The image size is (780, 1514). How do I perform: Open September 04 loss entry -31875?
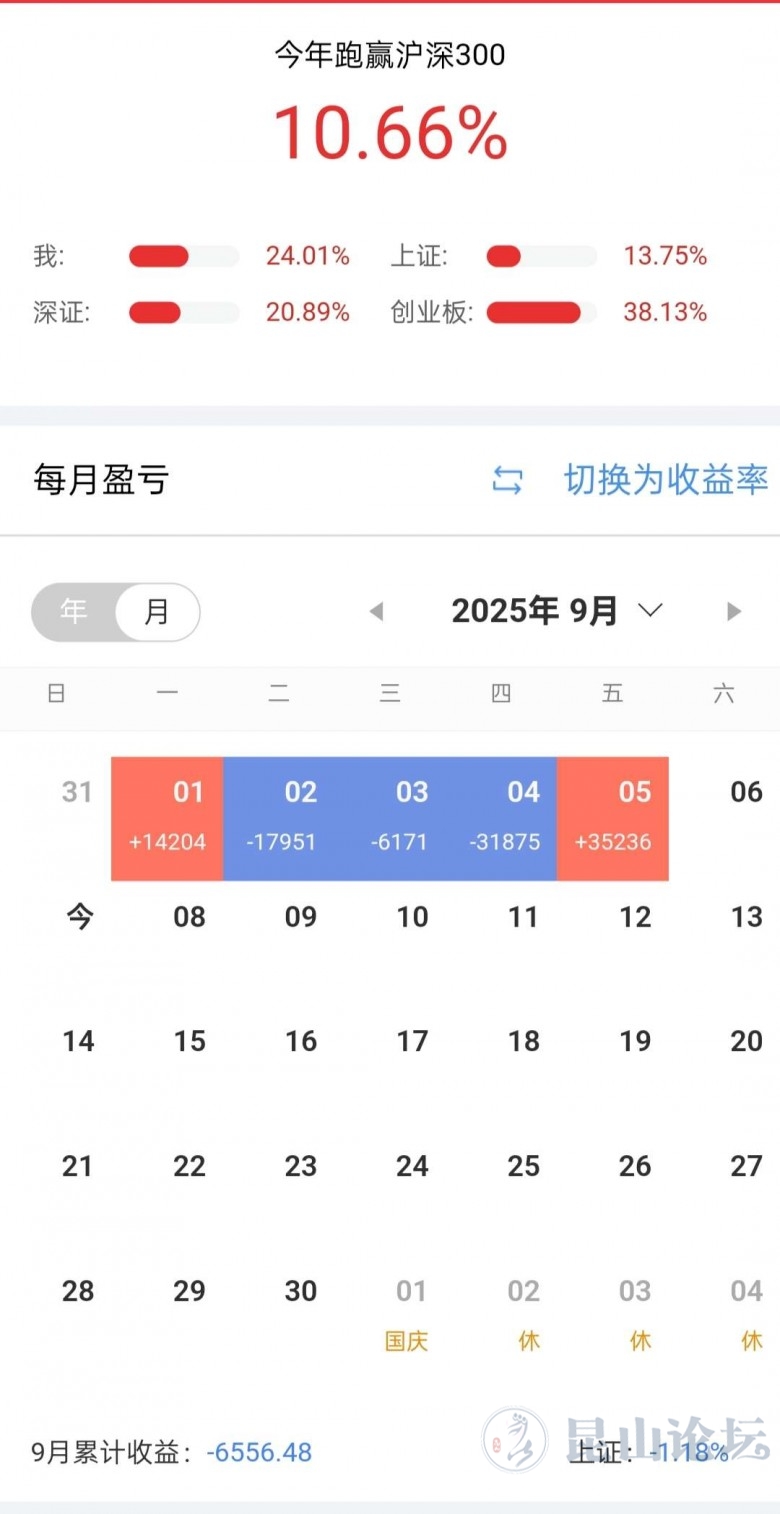pos(502,818)
